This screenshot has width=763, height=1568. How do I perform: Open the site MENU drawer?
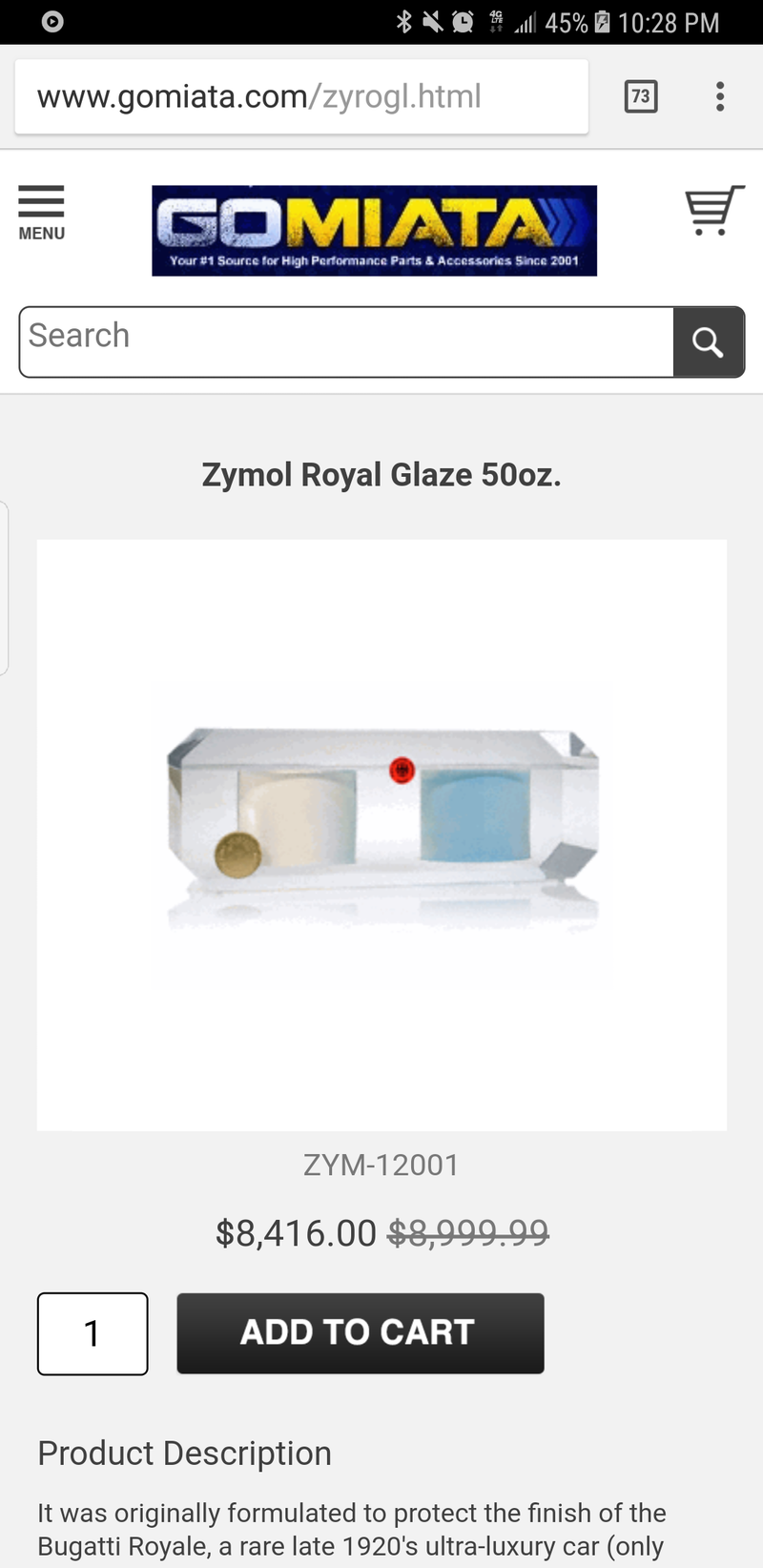coord(41,212)
